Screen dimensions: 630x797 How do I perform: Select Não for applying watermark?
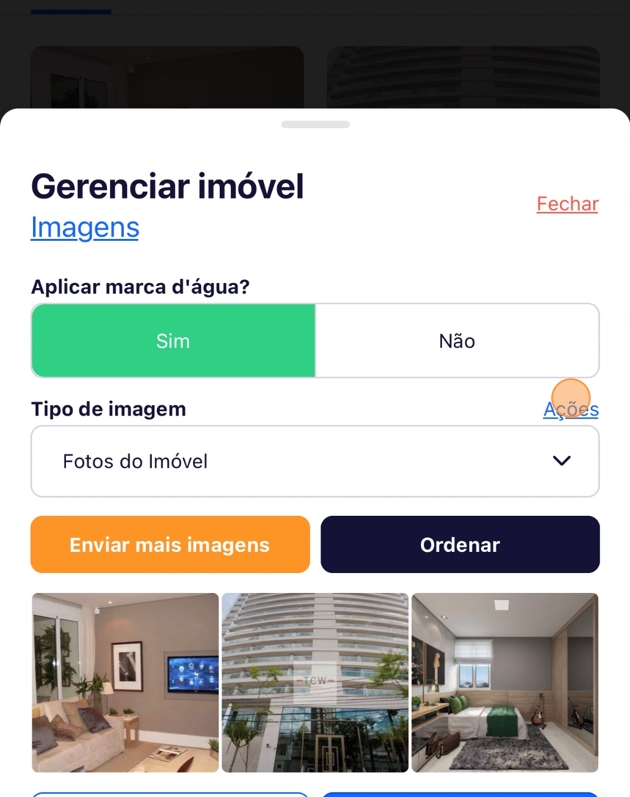pyautogui.click(x=457, y=341)
